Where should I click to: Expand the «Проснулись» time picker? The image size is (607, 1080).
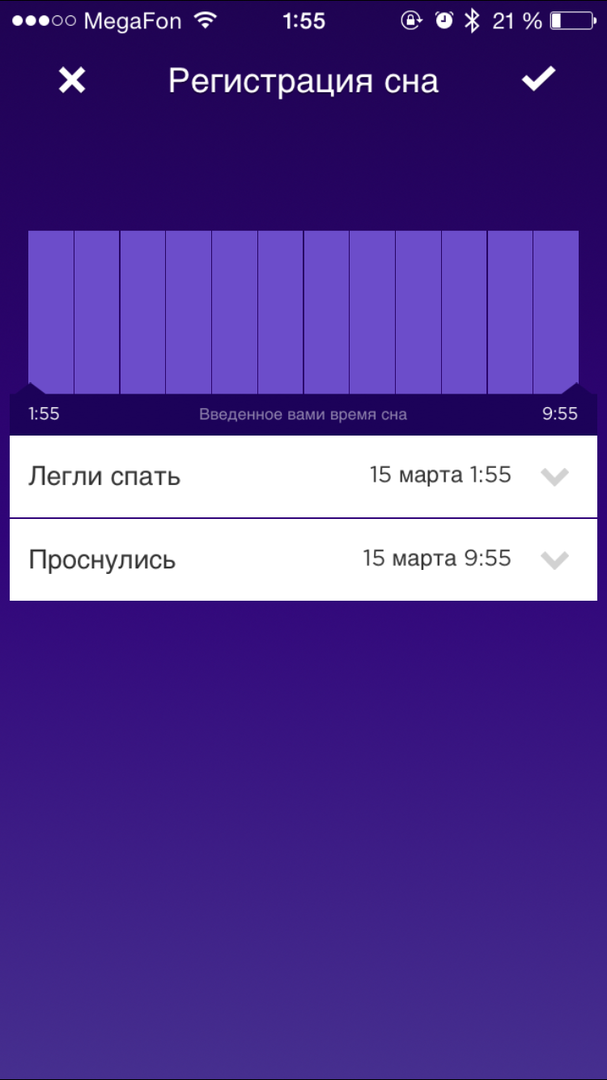point(554,560)
